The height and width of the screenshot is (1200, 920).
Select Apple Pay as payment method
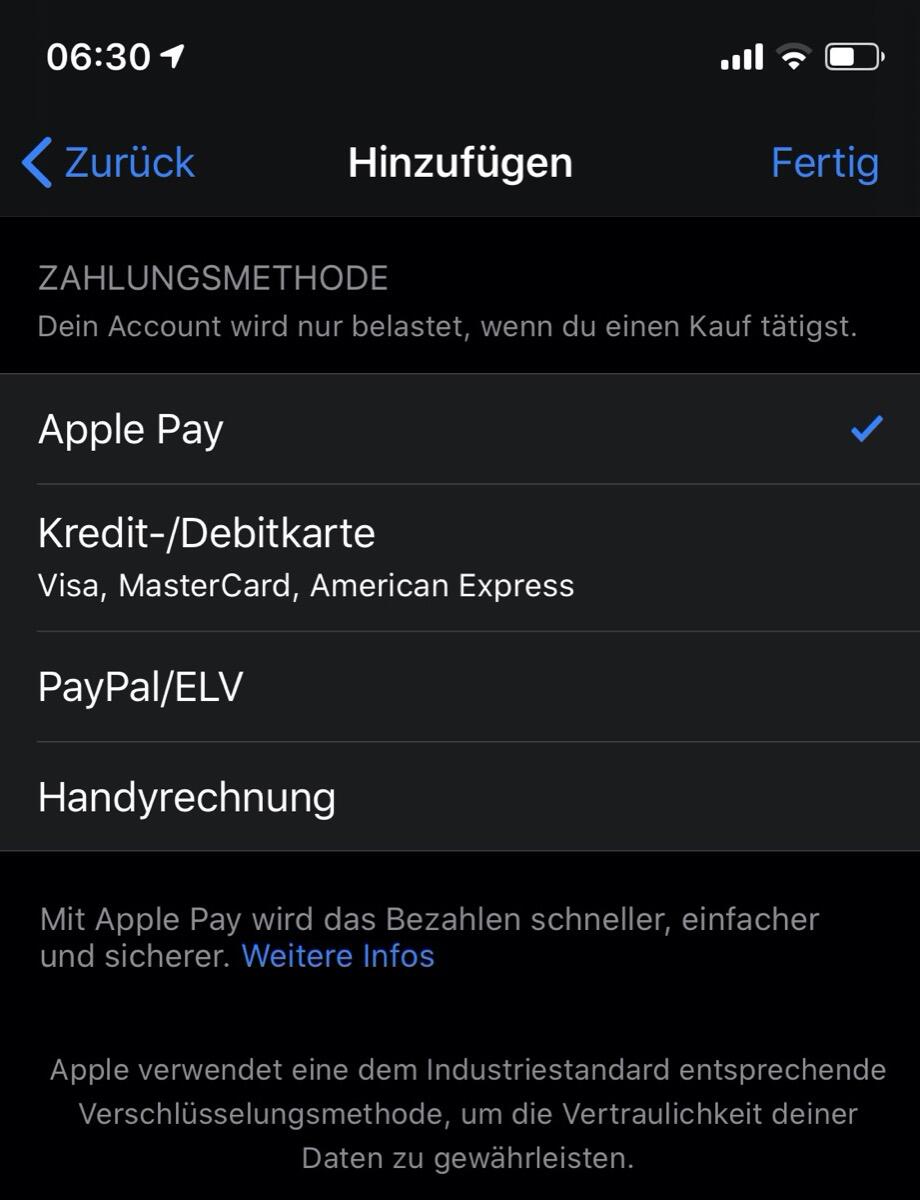point(460,430)
